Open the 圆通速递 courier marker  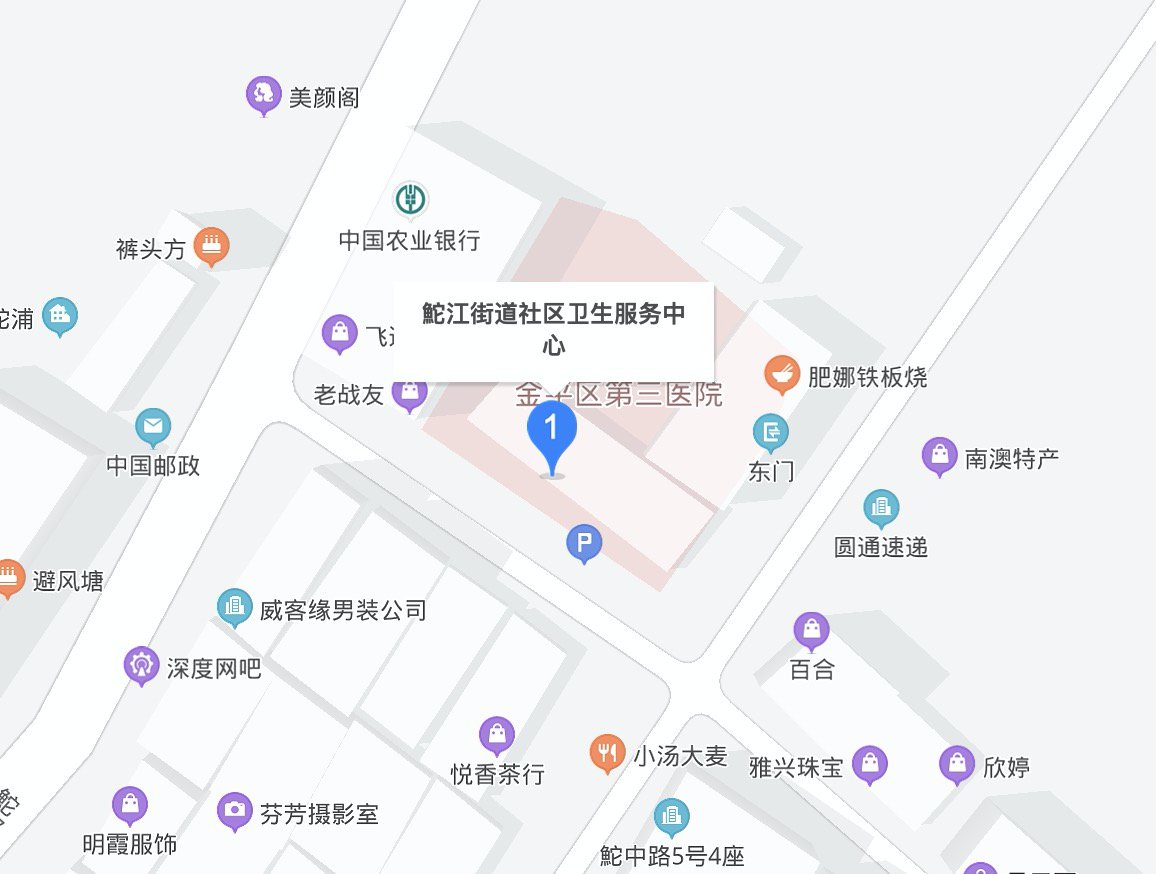click(881, 508)
